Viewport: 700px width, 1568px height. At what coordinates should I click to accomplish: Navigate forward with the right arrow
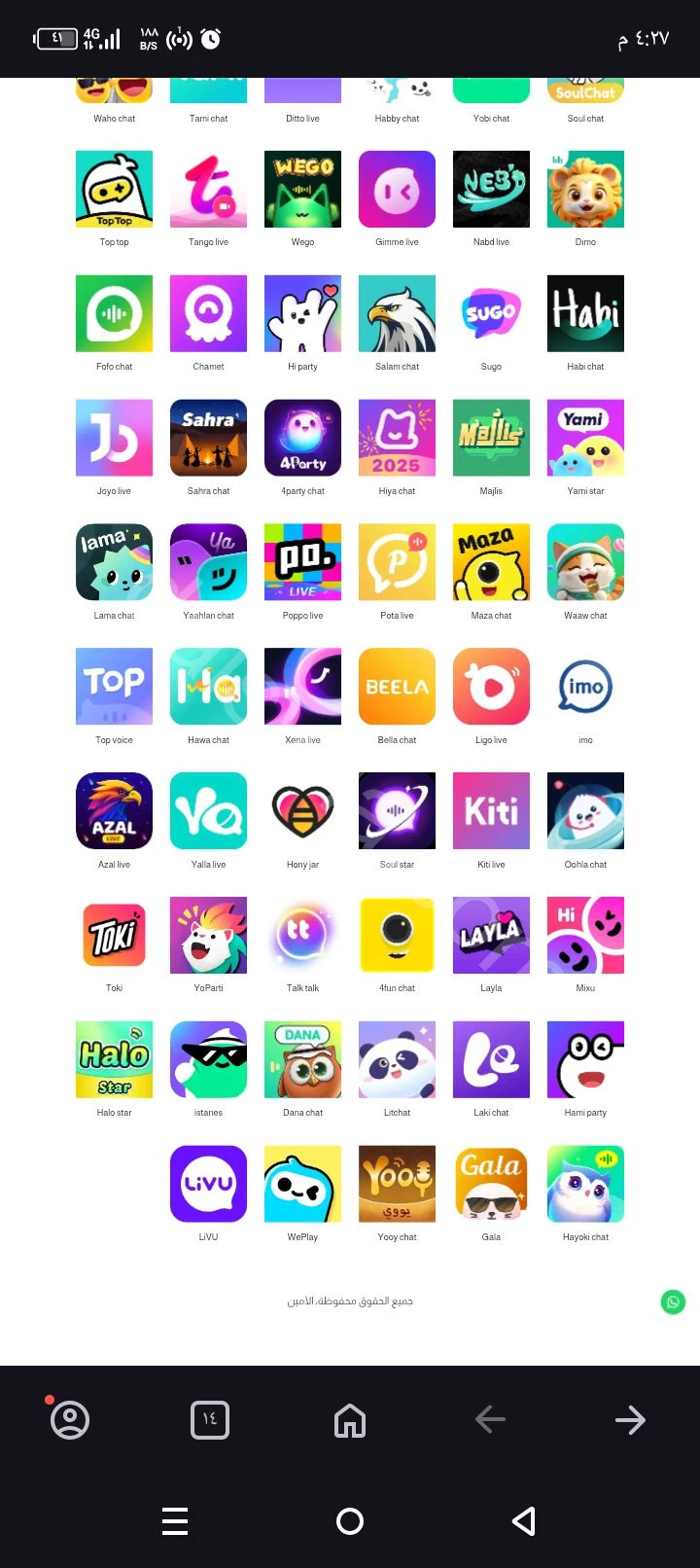(630, 1420)
